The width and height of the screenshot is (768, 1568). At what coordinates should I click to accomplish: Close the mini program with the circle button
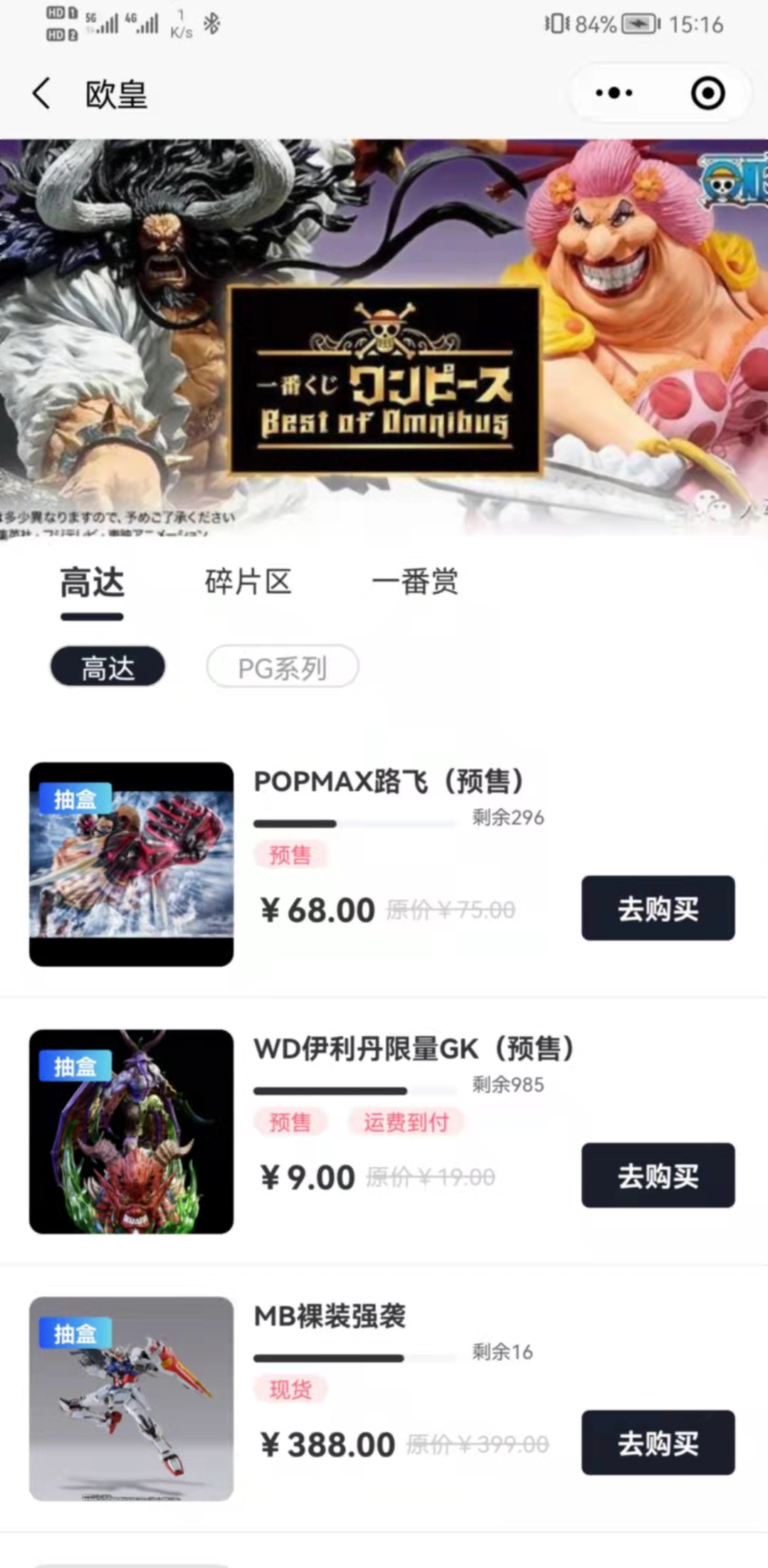click(x=707, y=93)
